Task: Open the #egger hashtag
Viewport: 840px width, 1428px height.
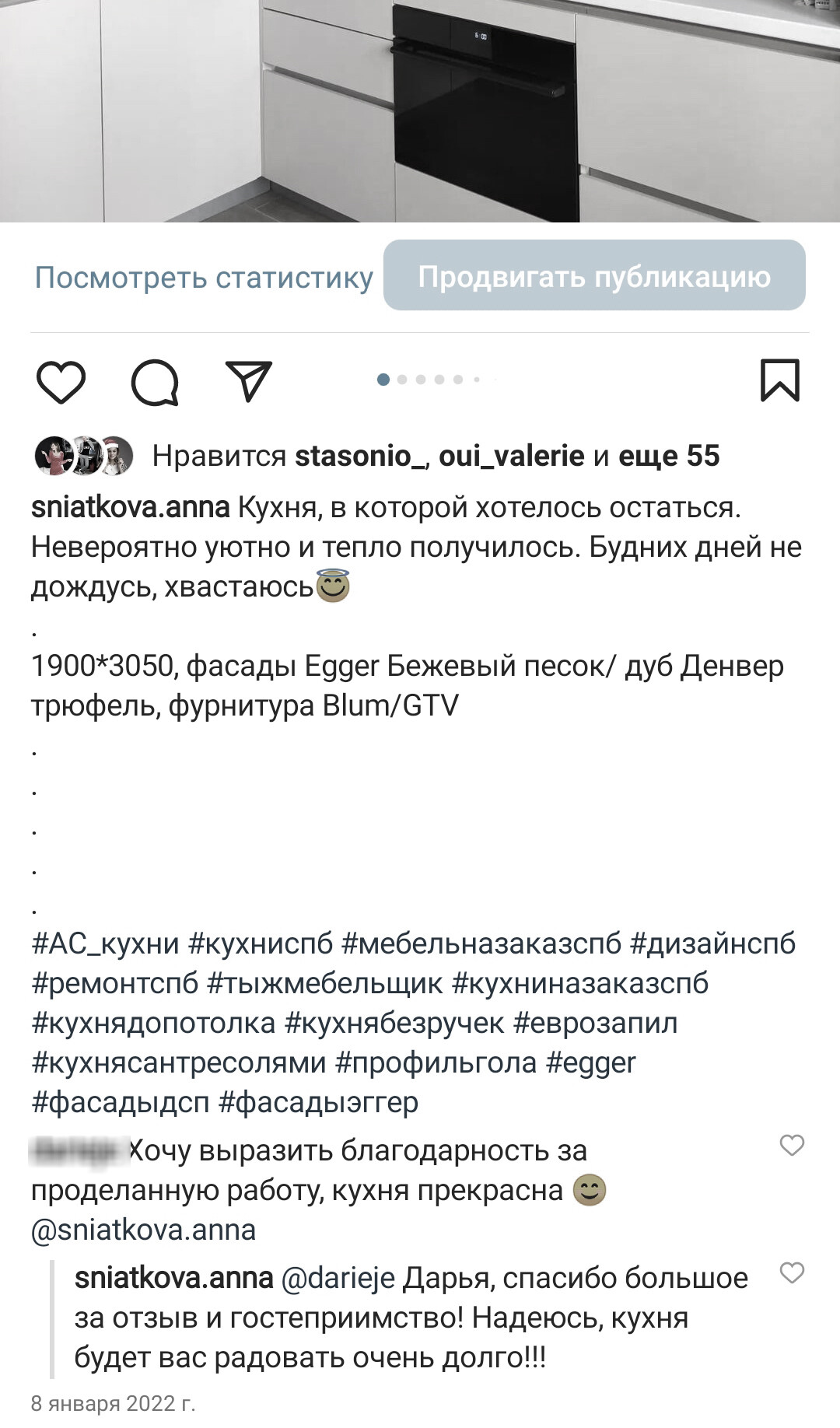Action: (590, 1062)
